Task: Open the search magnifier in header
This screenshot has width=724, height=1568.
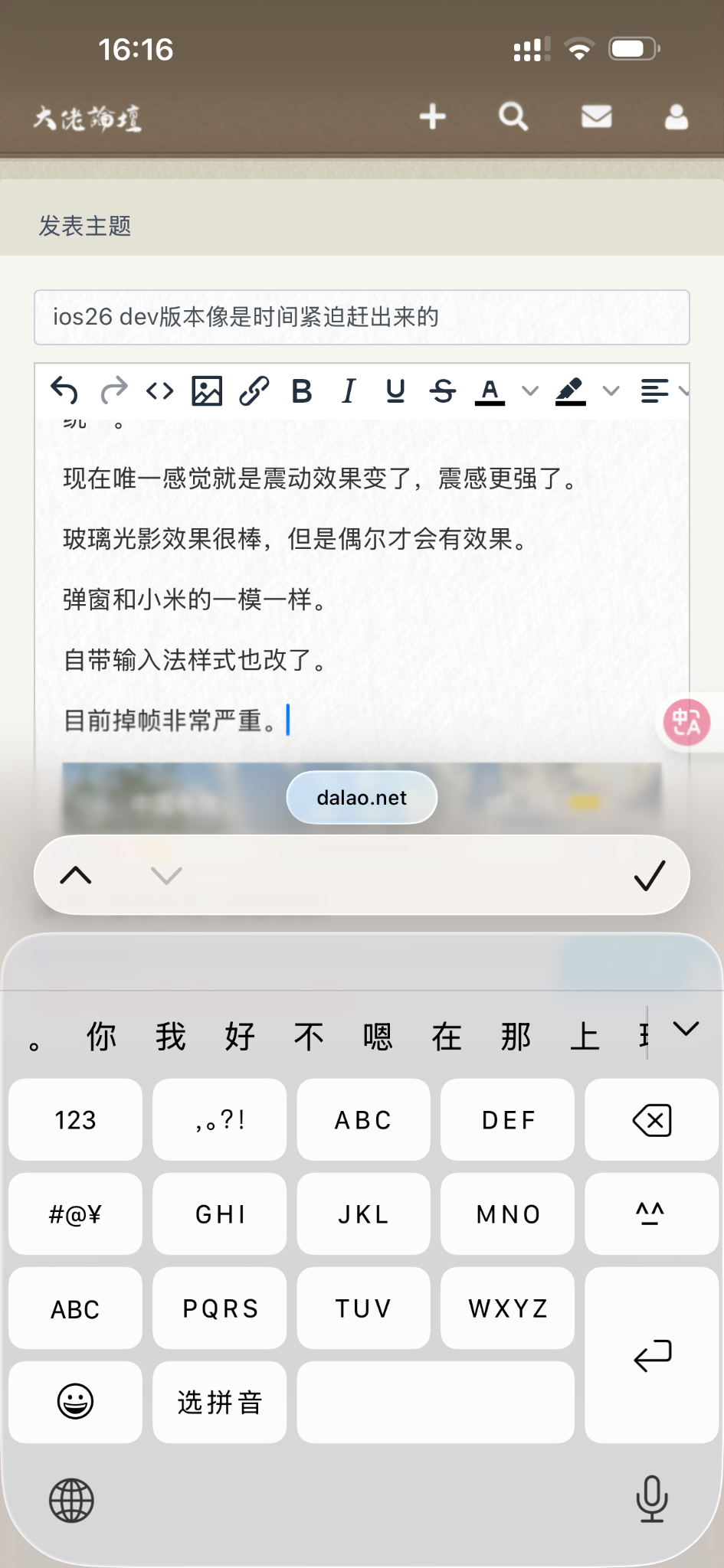Action: coord(513,116)
